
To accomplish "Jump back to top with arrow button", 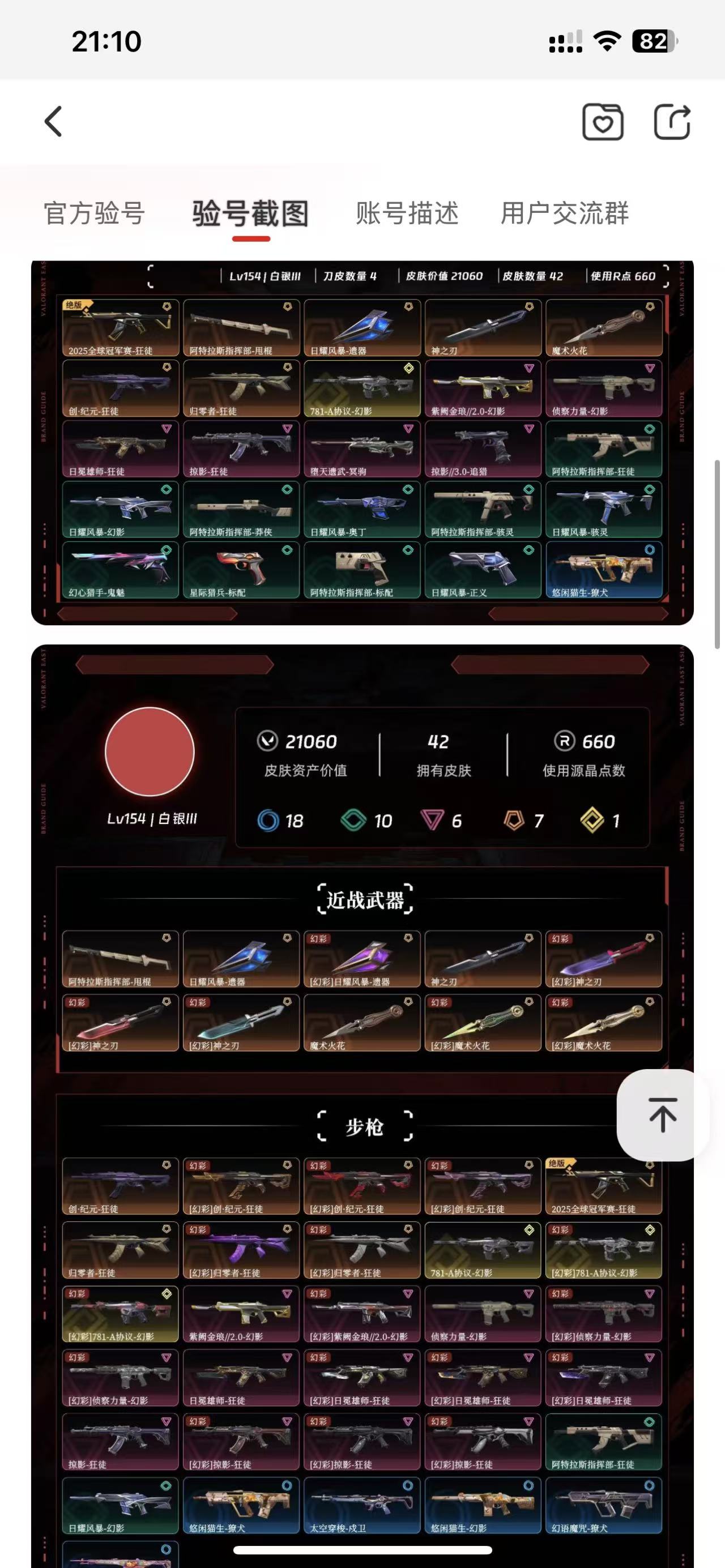I will [662, 1115].
